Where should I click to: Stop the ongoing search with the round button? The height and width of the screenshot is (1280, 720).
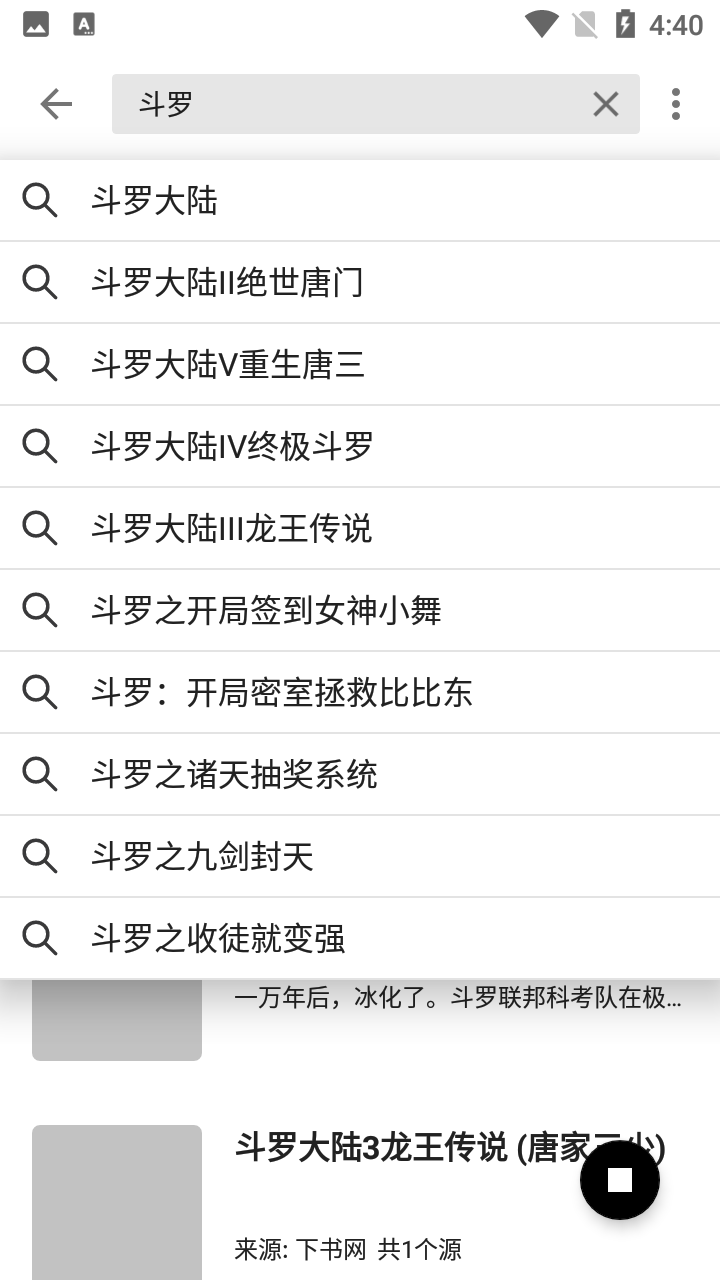click(x=619, y=1180)
